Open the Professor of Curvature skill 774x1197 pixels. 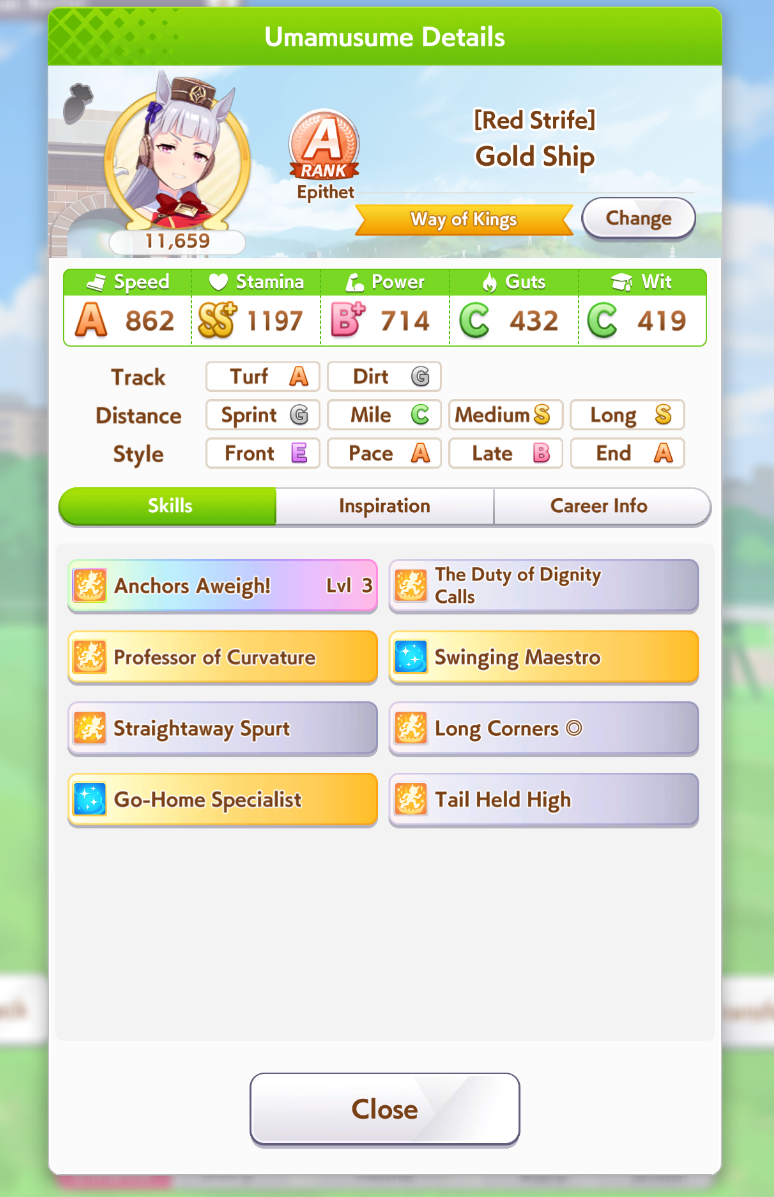coord(222,657)
